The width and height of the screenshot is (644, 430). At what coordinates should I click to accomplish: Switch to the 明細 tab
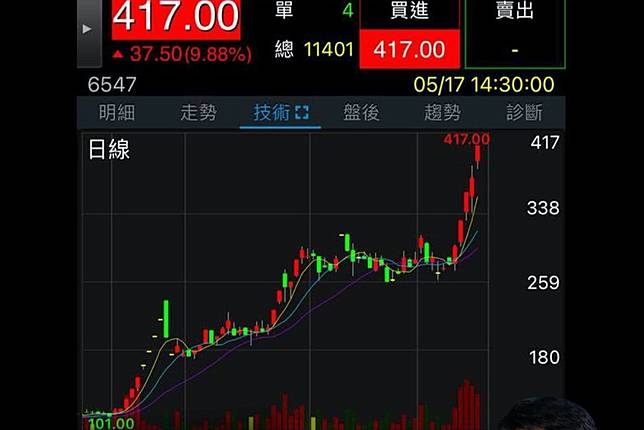(116, 112)
